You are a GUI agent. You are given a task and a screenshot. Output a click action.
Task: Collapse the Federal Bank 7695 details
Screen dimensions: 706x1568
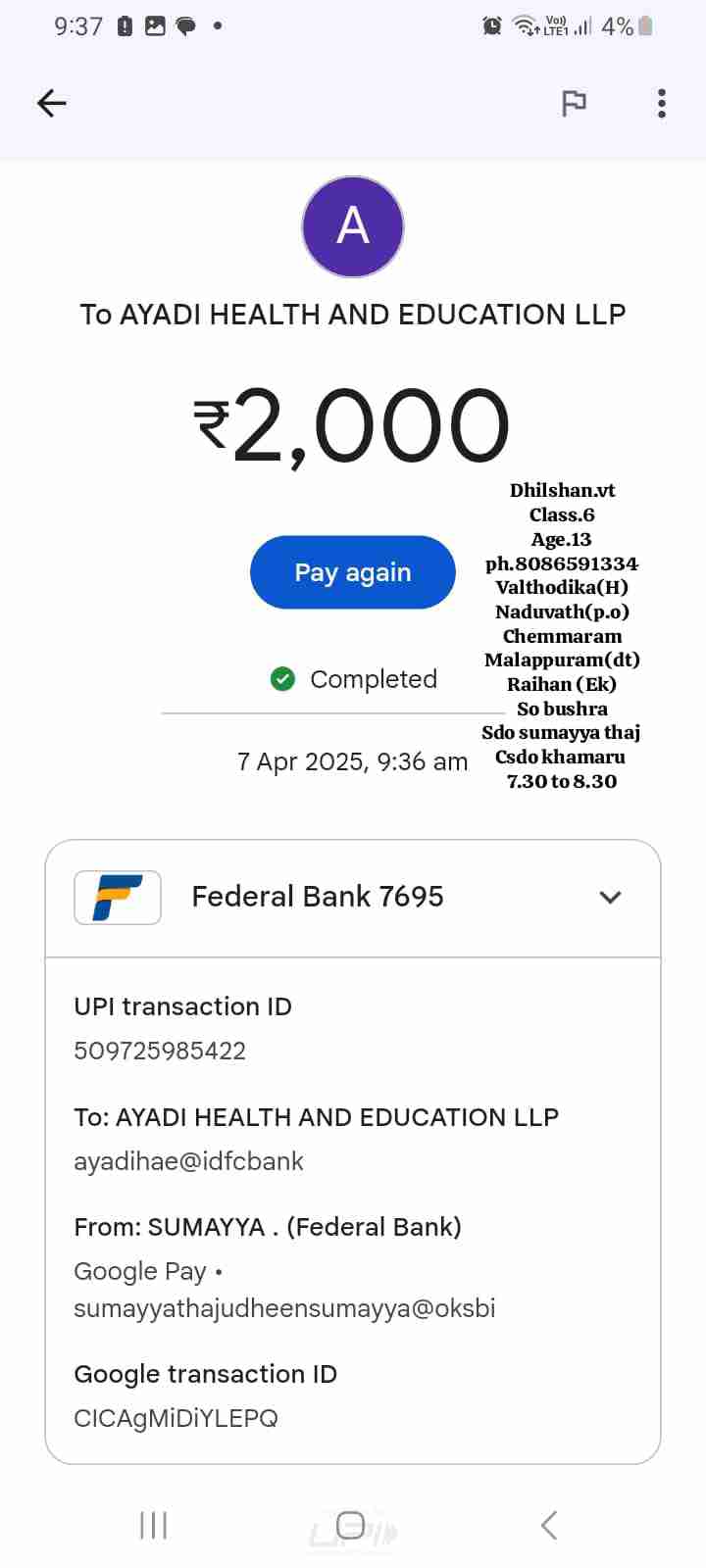610,897
